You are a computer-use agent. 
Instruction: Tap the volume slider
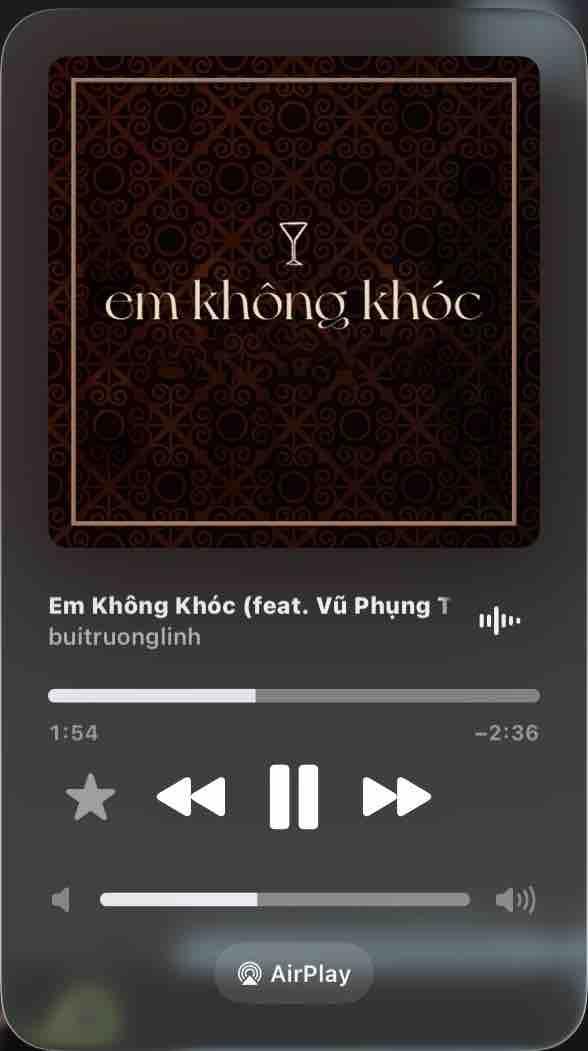coord(285,900)
